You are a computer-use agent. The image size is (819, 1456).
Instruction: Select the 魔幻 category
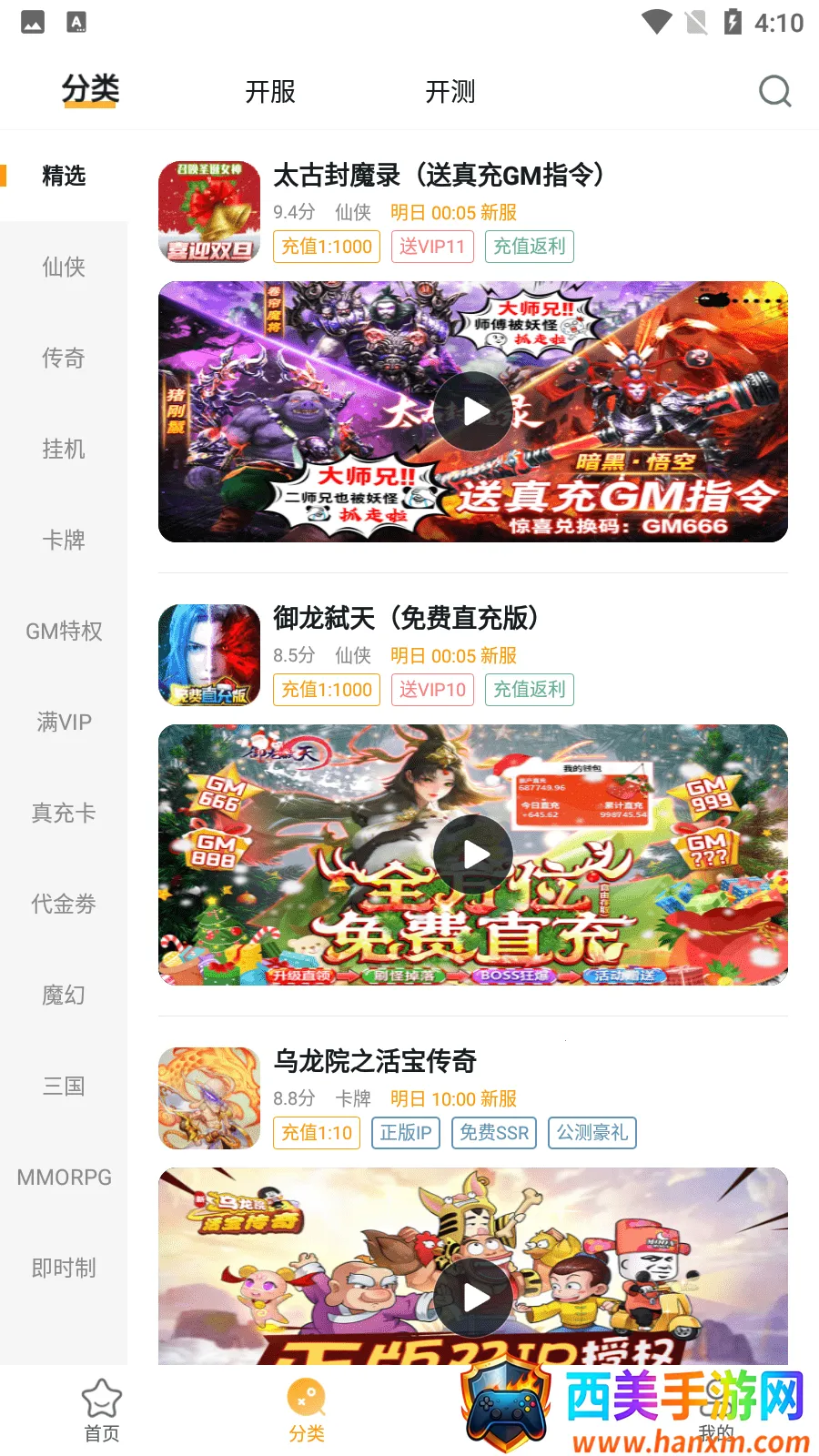coord(64,995)
